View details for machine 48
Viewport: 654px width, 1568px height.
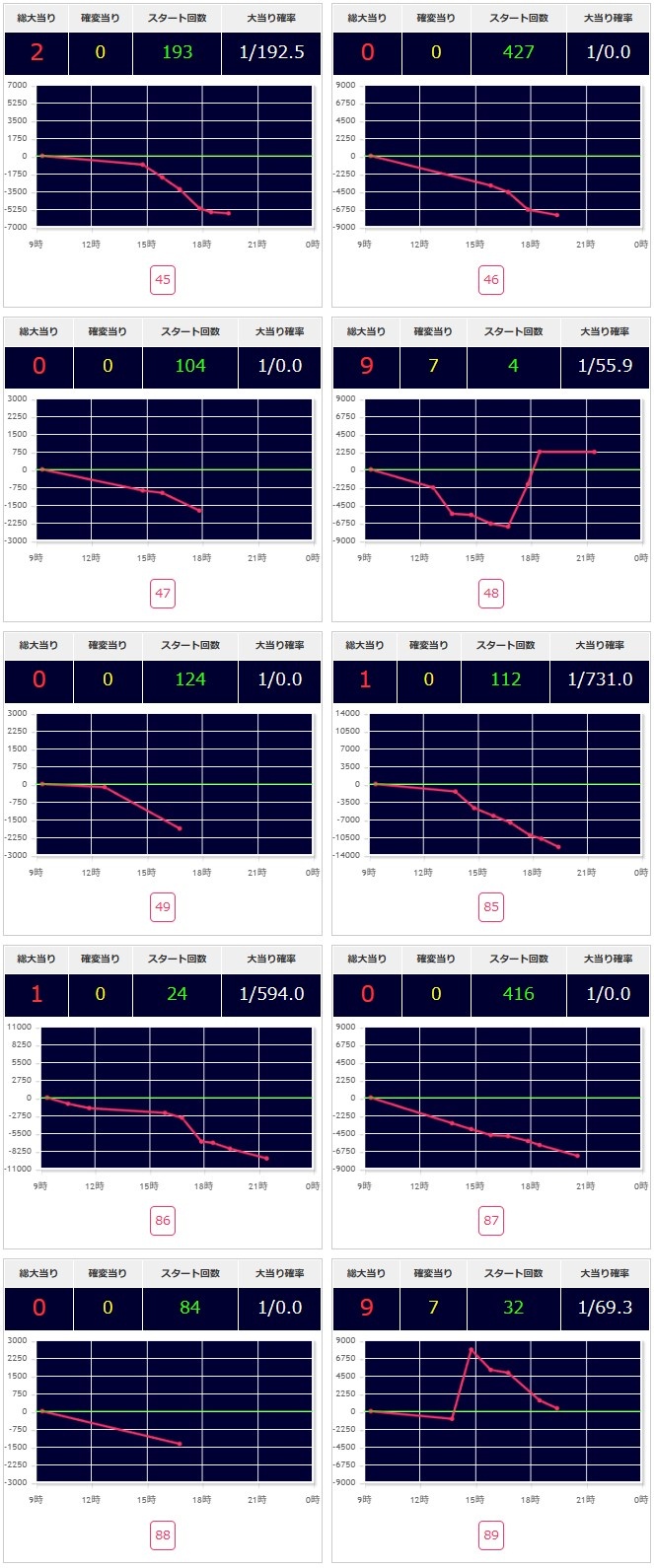point(491,594)
